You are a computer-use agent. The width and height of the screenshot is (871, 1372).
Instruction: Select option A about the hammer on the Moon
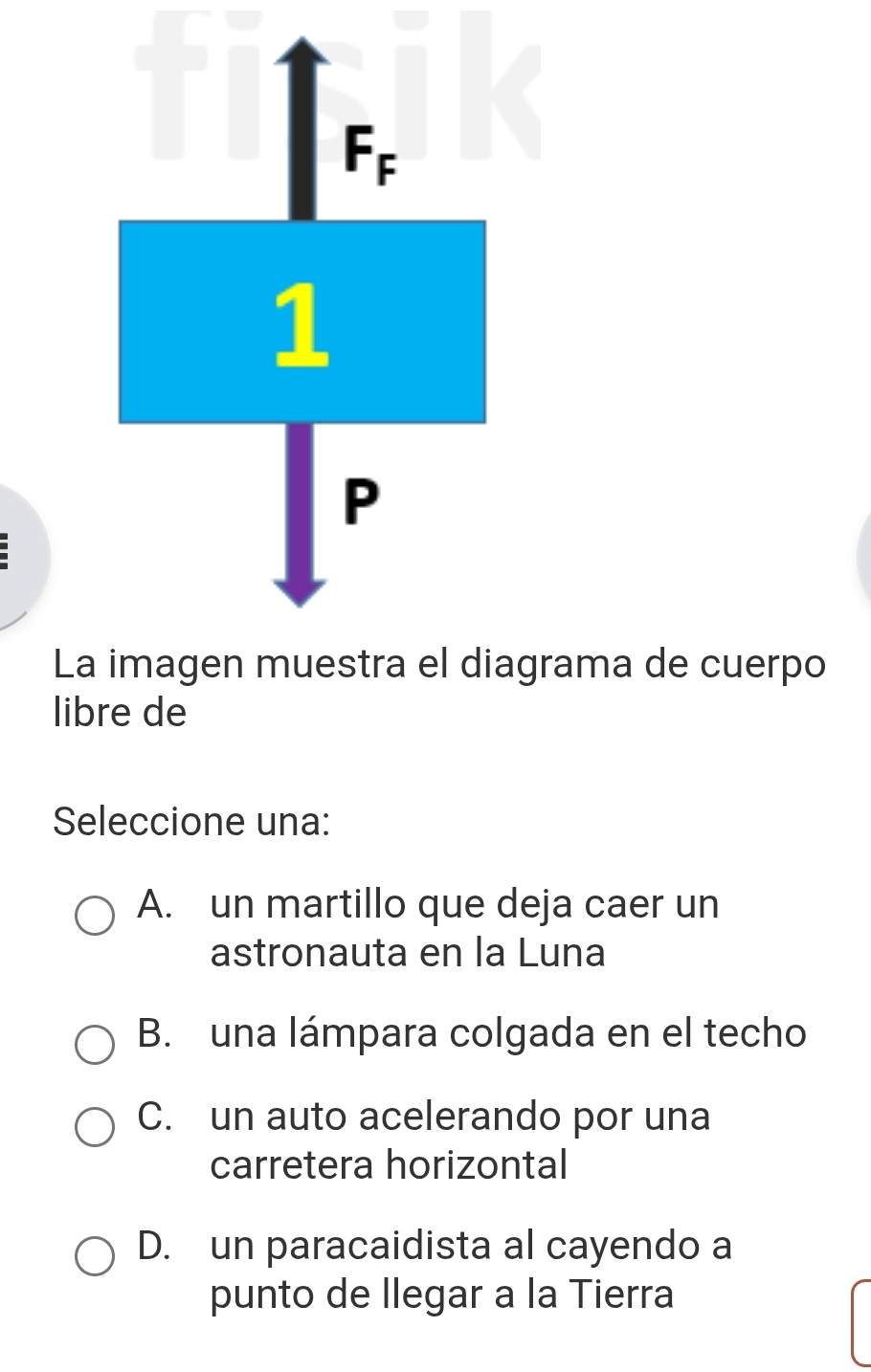pos(94,916)
